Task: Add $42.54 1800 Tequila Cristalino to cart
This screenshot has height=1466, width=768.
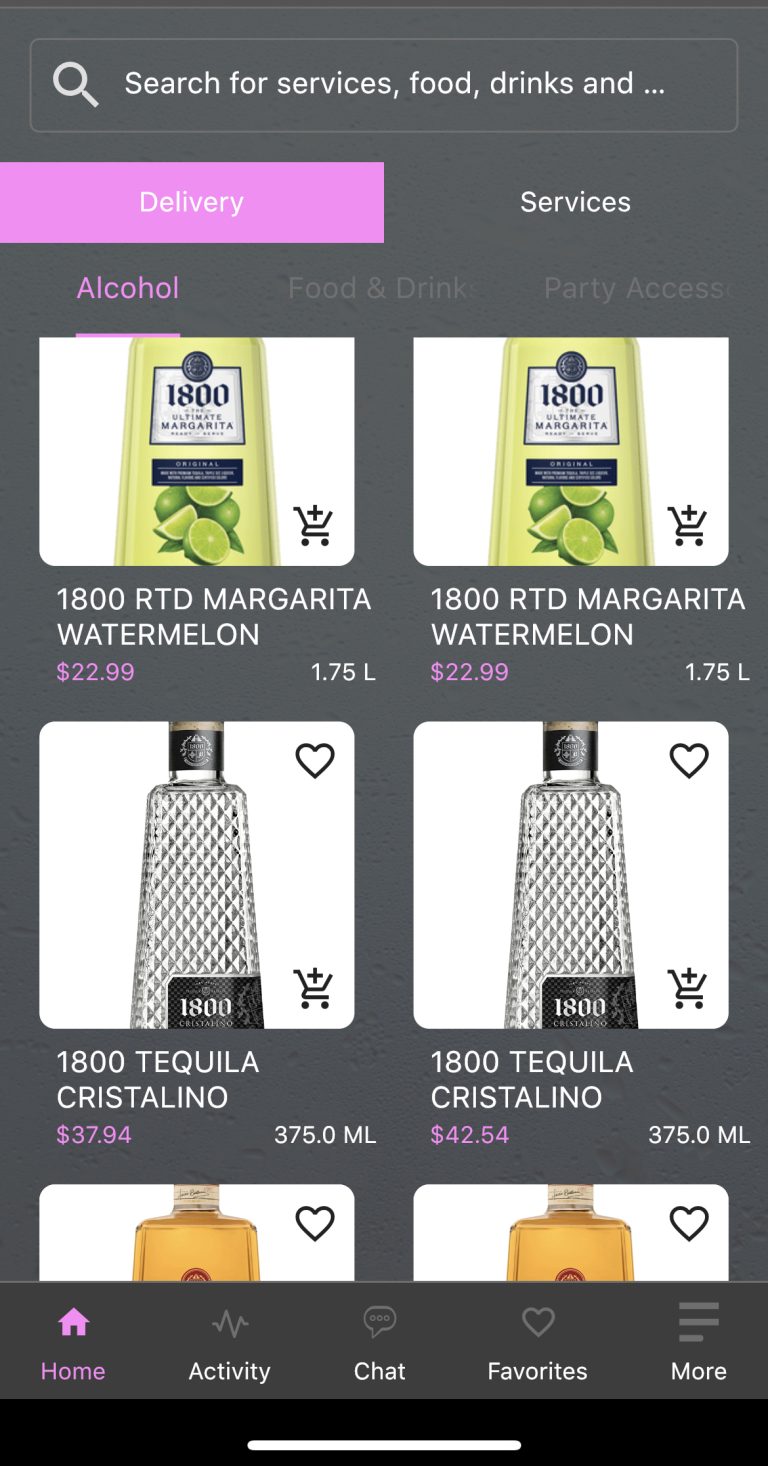Action: [x=688, y=988]
